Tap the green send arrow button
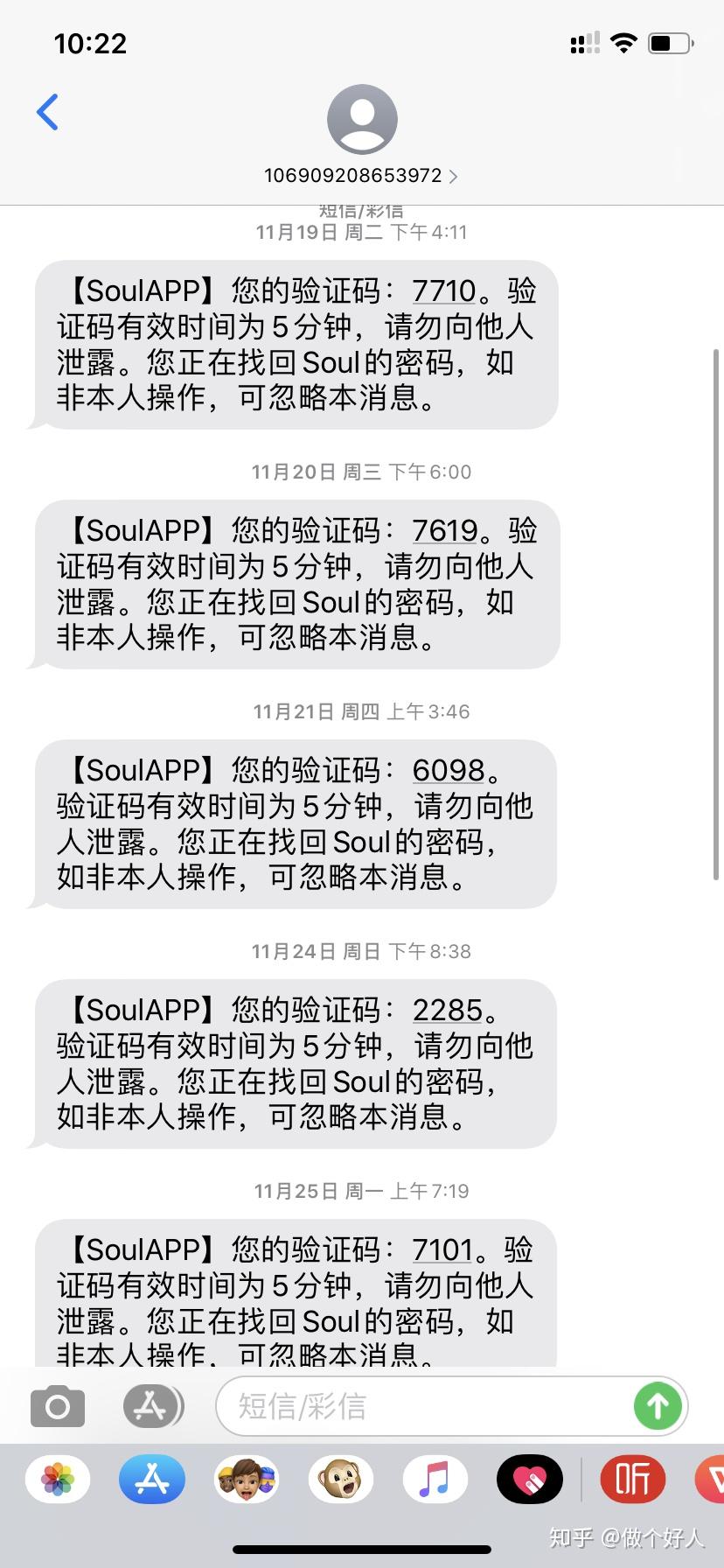This screenshot has width=724, height=1568. (657, 1406)
